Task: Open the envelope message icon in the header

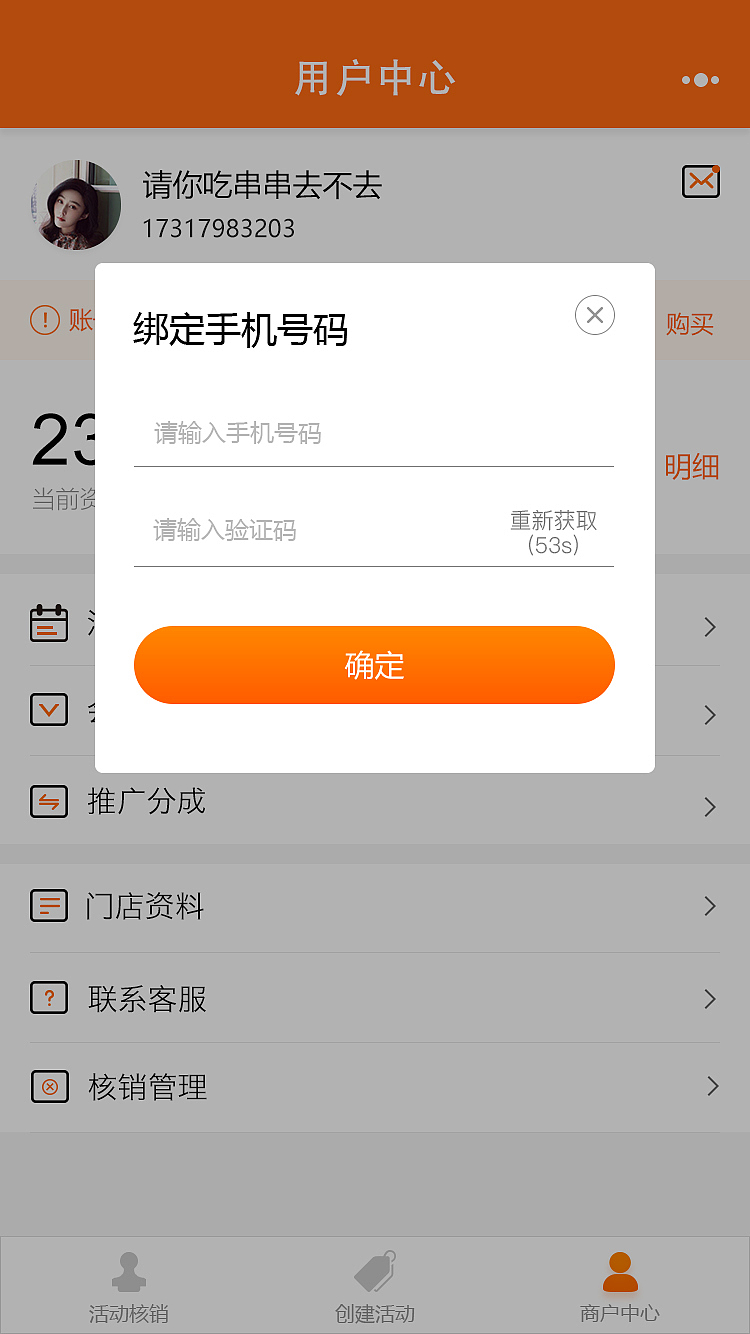Action: (701, 182)
